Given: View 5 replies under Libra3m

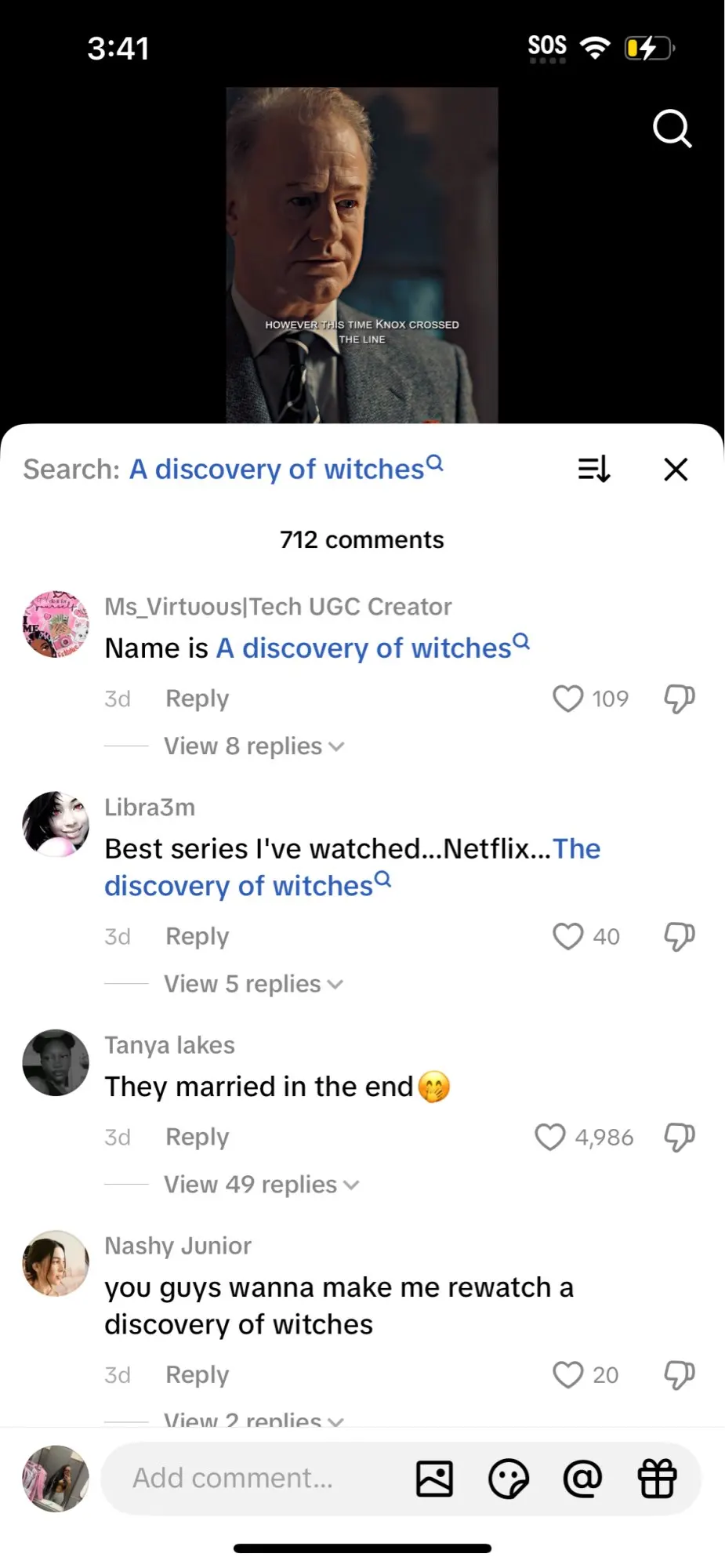Looking at the screenshot, I should pyautogui.click(x=253, y=984).
